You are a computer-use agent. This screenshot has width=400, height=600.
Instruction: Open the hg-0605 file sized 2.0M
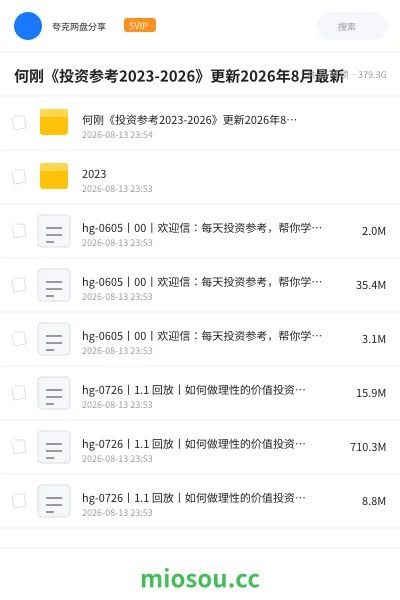click(200, 231)
